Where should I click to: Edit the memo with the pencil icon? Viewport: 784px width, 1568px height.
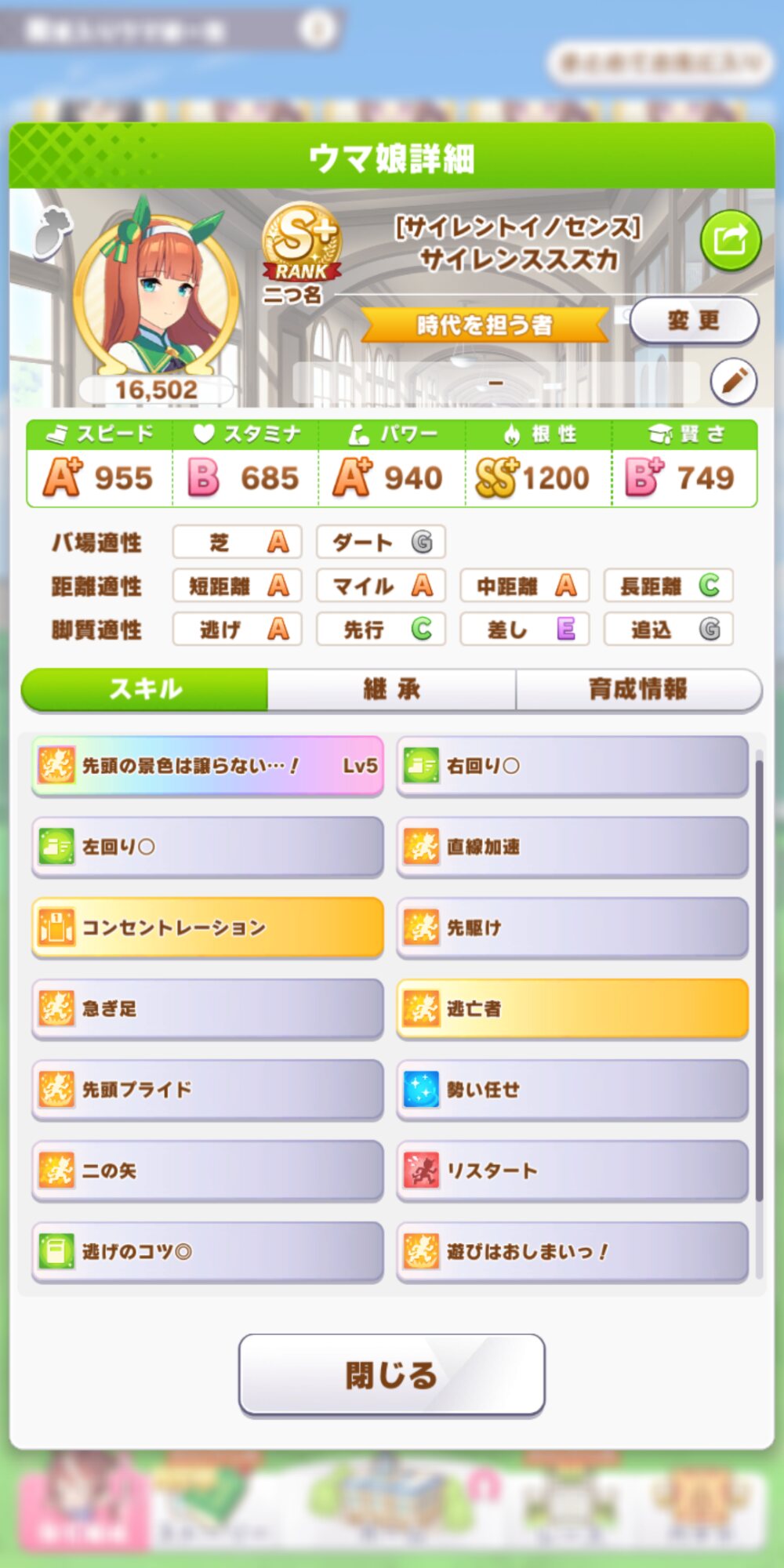pos(733,382)
